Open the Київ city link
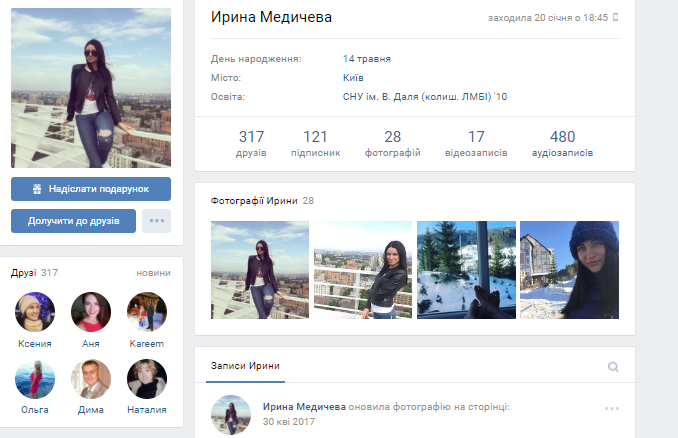 point(353,78)
